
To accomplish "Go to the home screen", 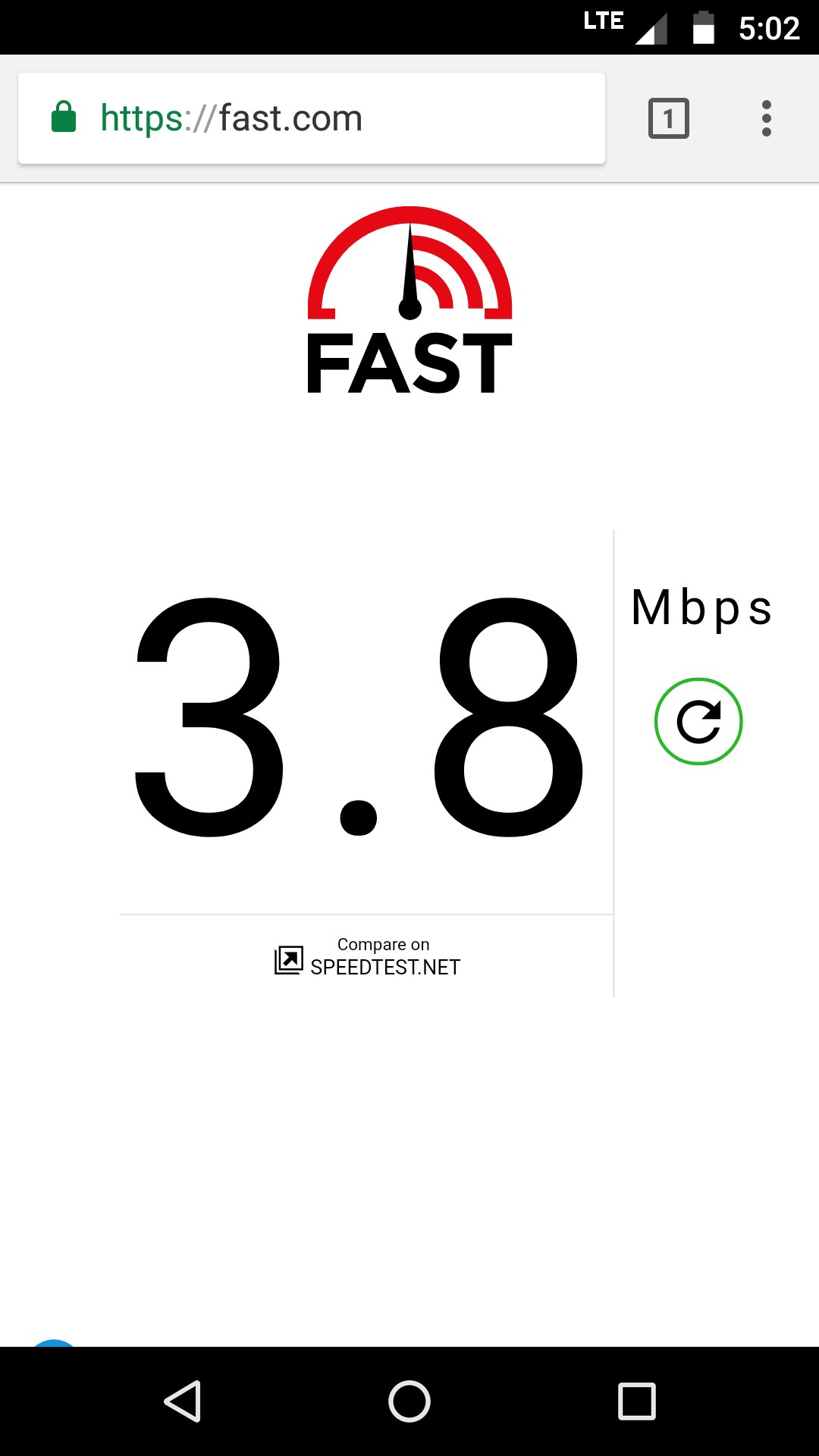I will [x=409, y=1401].
